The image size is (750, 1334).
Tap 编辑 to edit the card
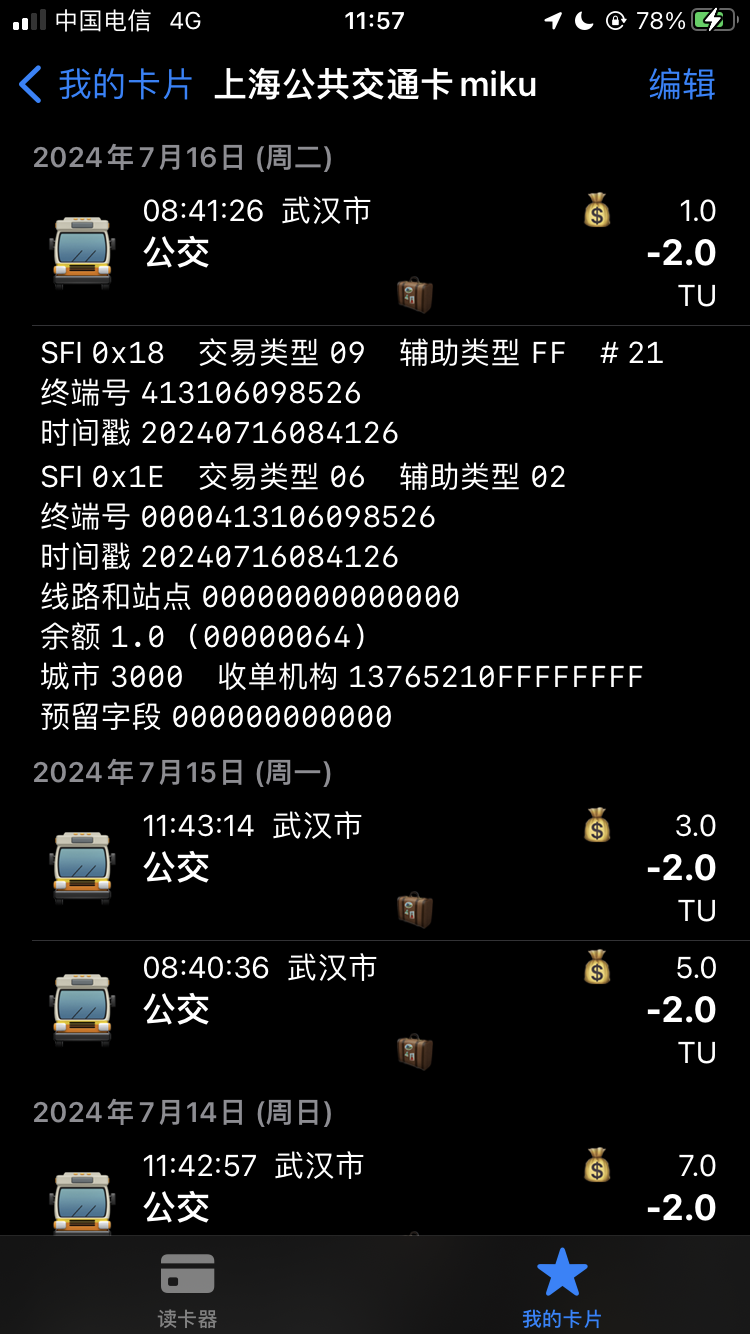point(682,84)
